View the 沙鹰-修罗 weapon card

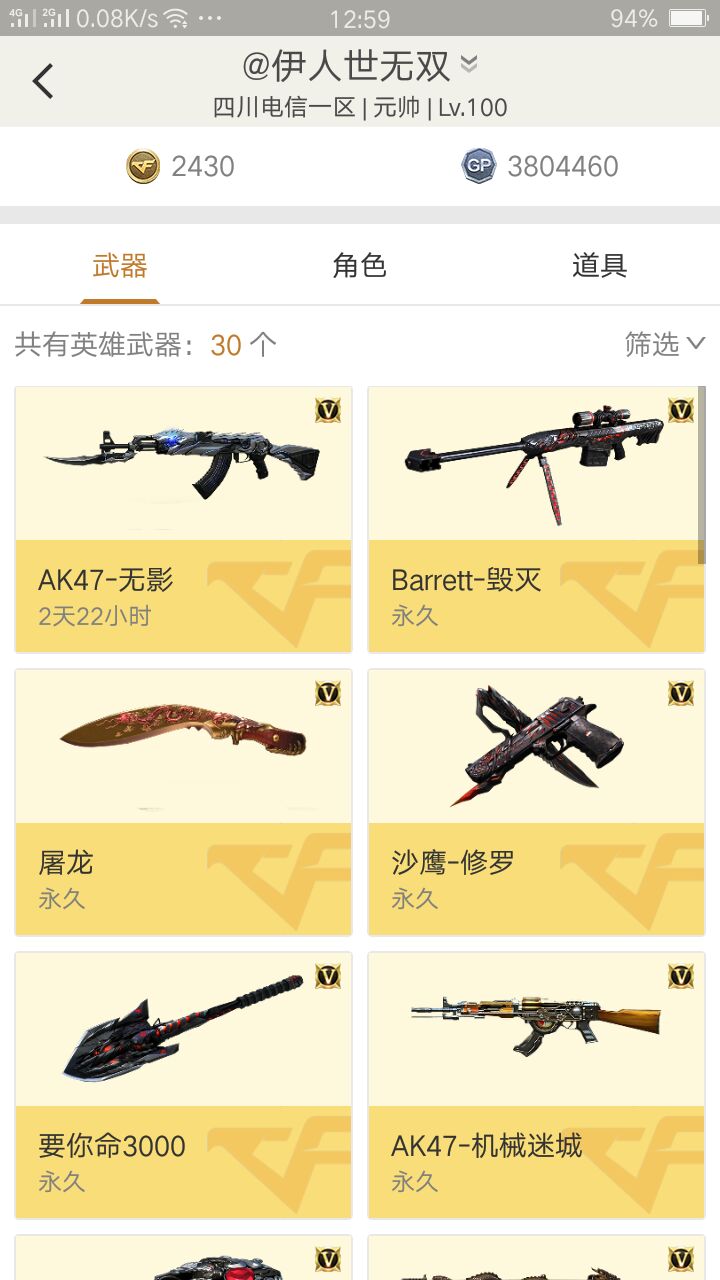pos(536,802)
